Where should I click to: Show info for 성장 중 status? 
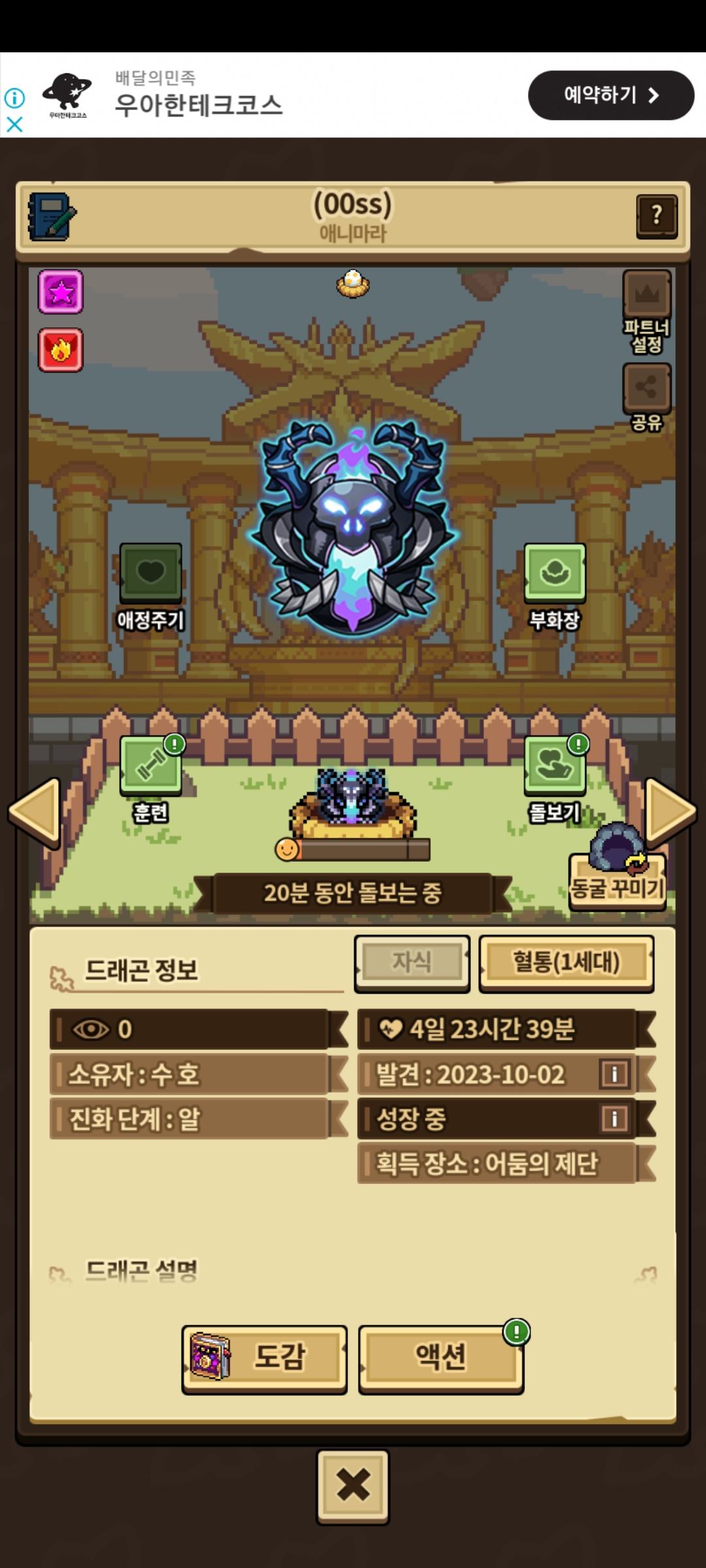click(614, 1119)
